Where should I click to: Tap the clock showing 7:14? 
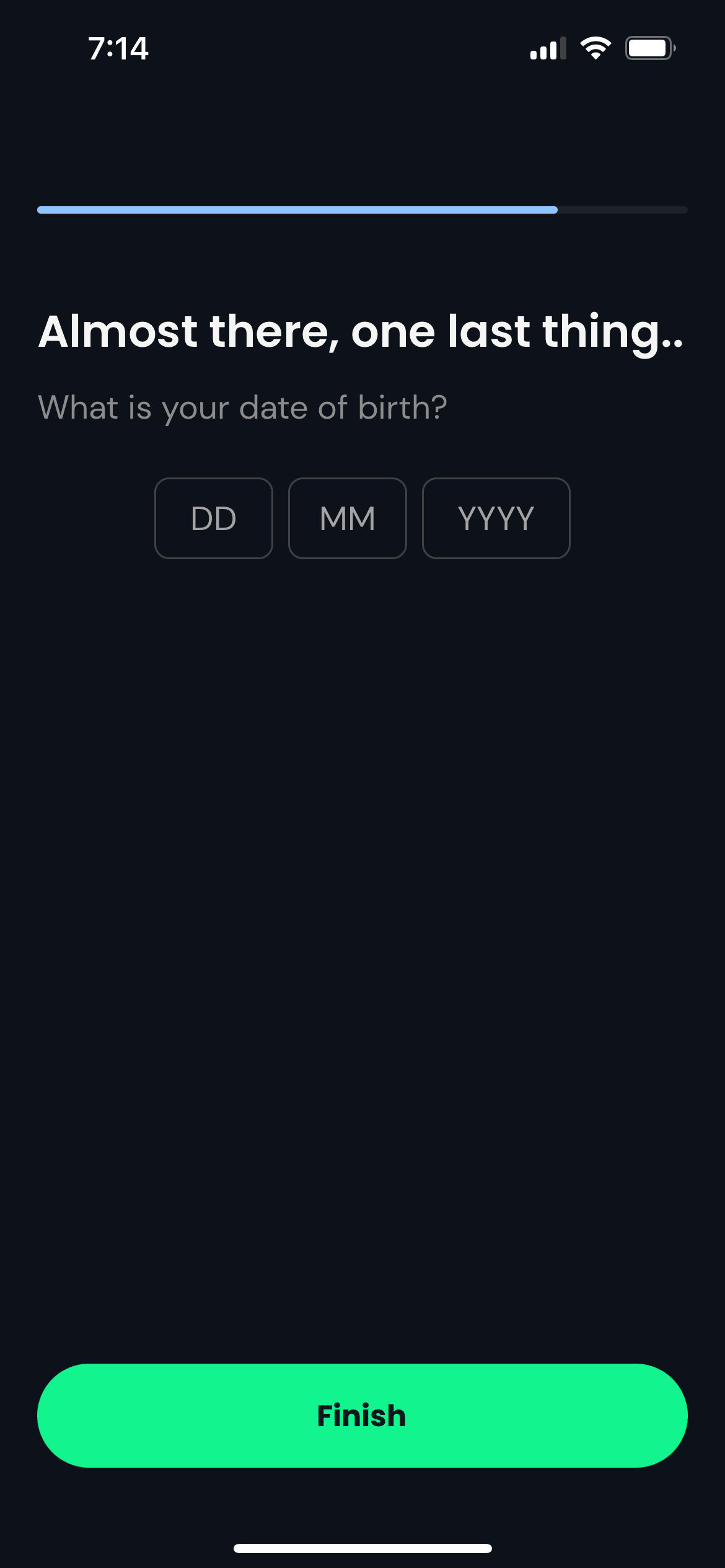pos(118,48)
